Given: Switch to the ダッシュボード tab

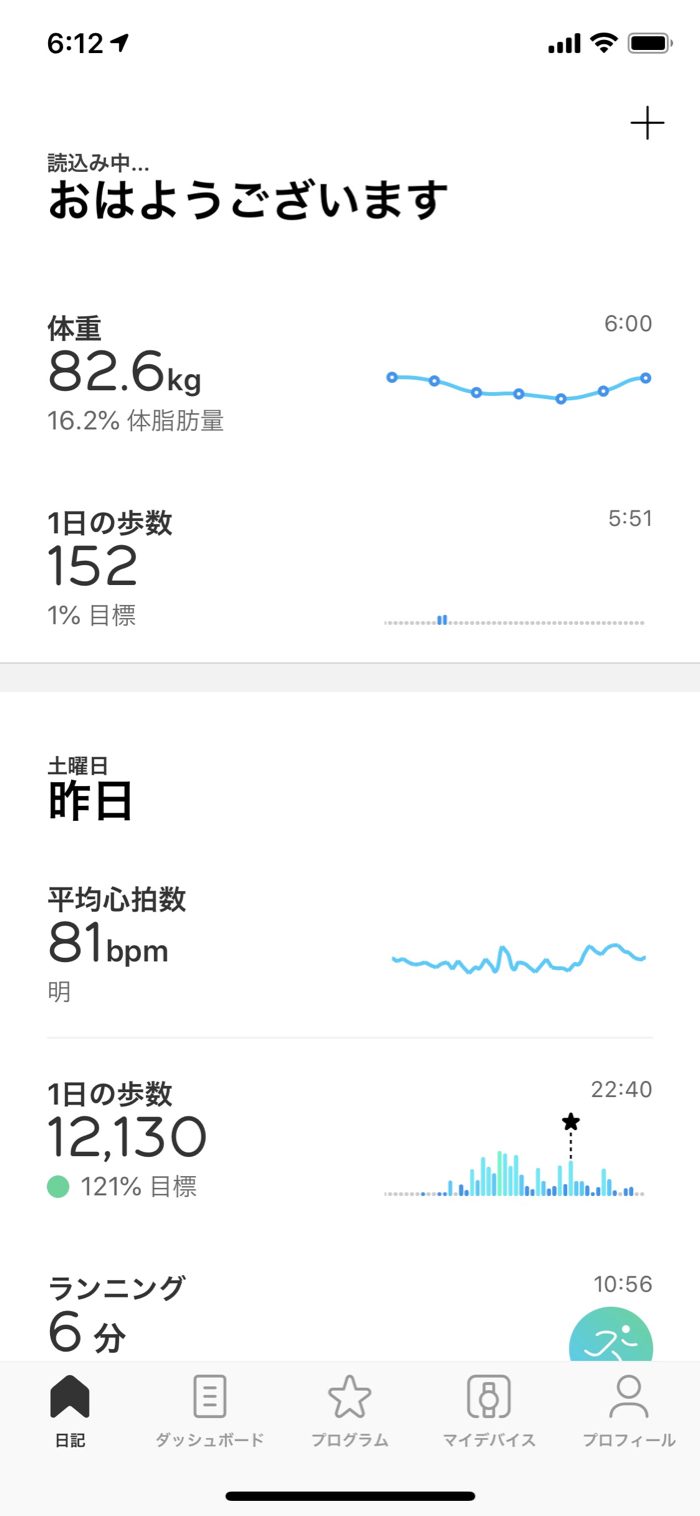Looking at the screenshot, I should (x=209, y=1410).
